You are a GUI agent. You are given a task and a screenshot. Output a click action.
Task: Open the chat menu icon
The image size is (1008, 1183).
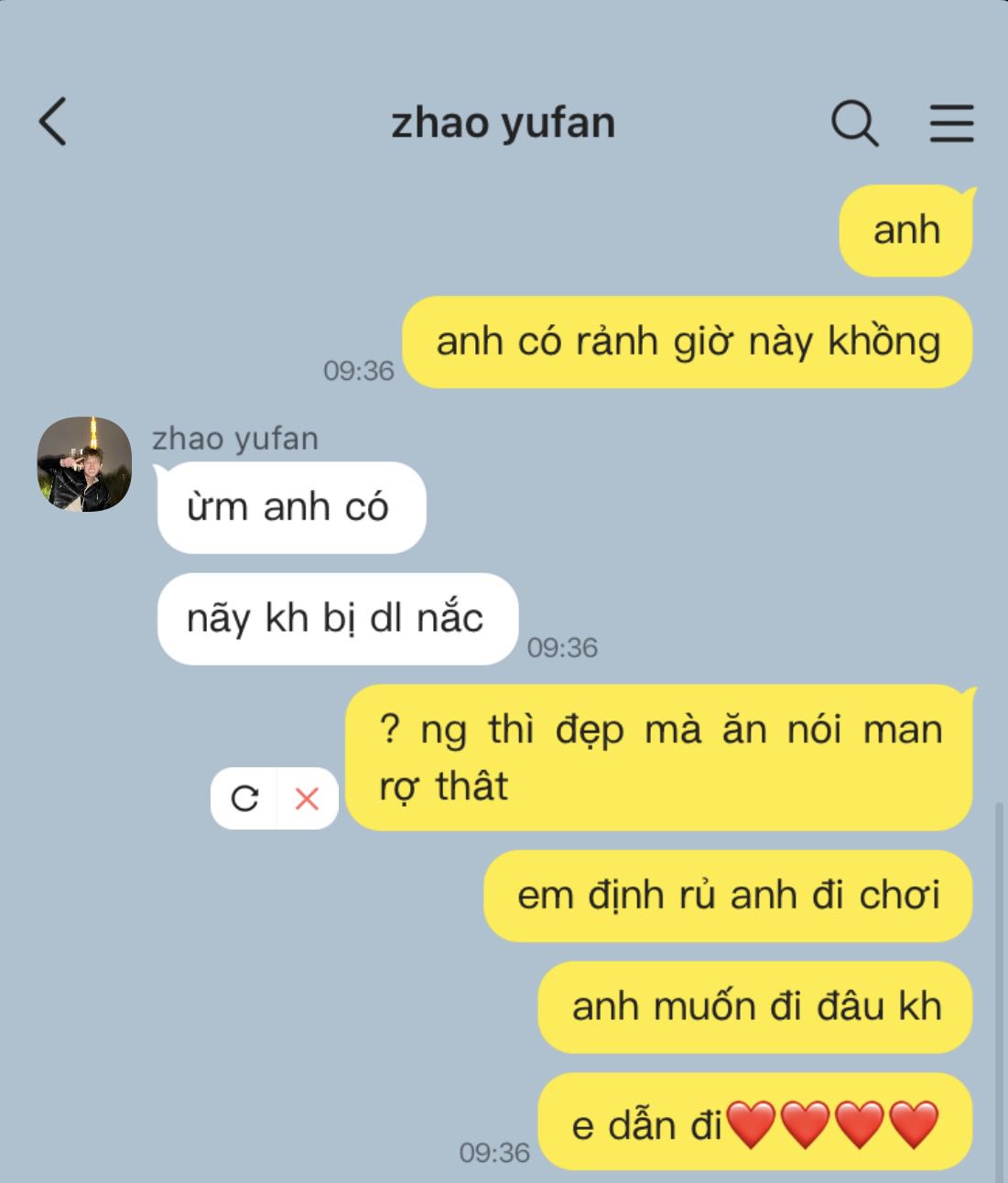point(951,123)
